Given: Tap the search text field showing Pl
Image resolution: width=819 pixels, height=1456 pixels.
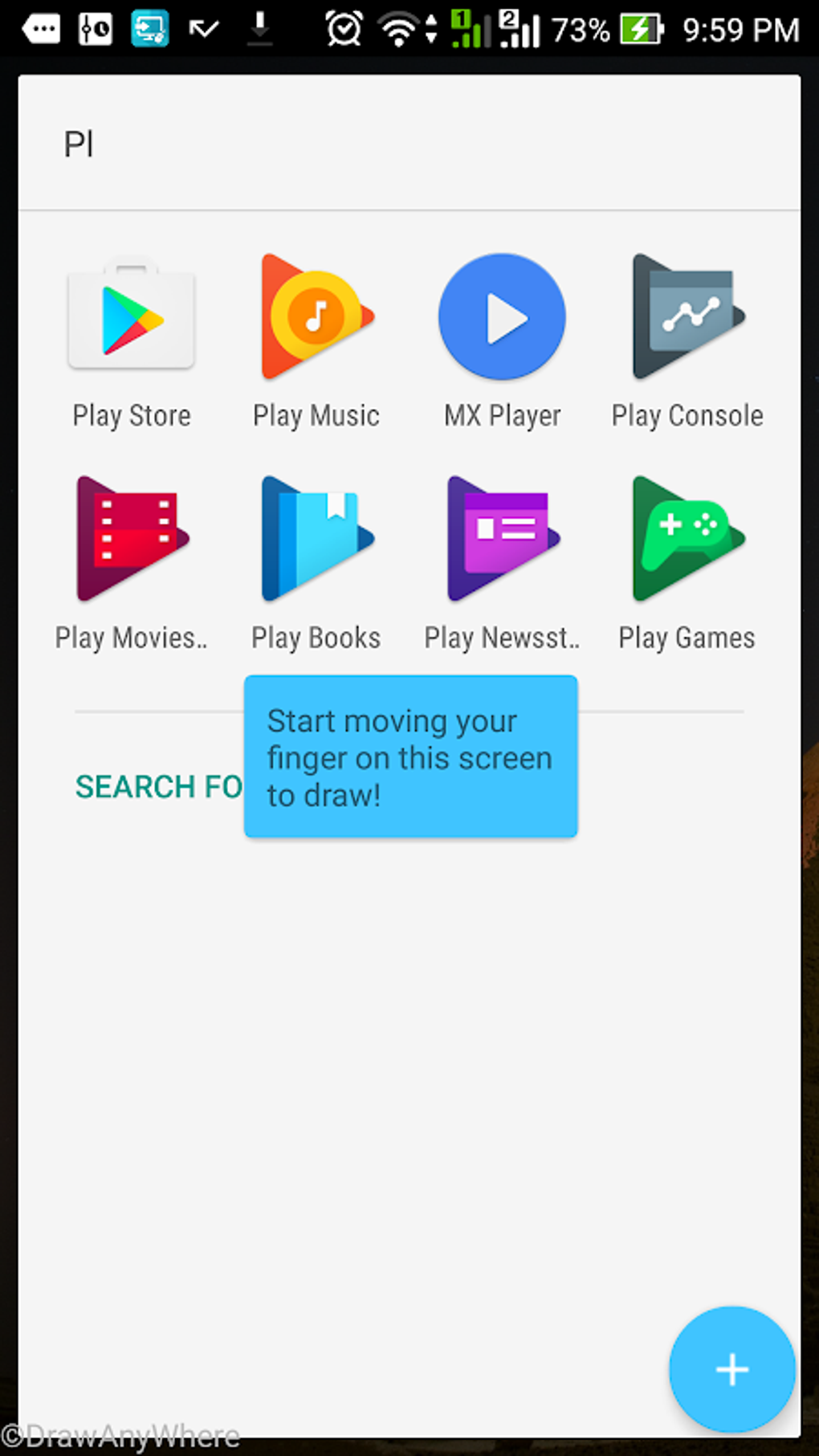Looking at the screenshot, I should point(409,145).
